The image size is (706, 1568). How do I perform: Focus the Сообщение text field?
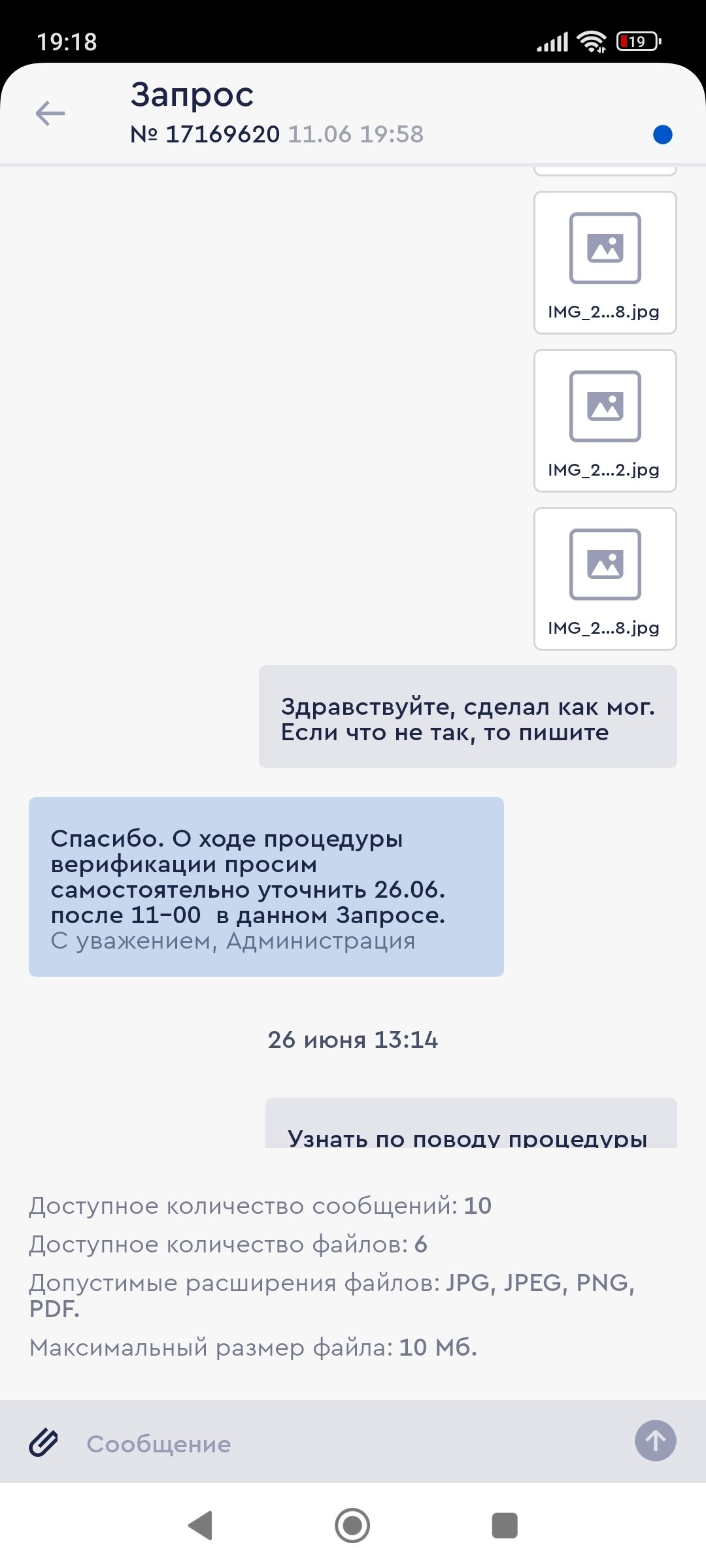click(x=353, y=1443)
